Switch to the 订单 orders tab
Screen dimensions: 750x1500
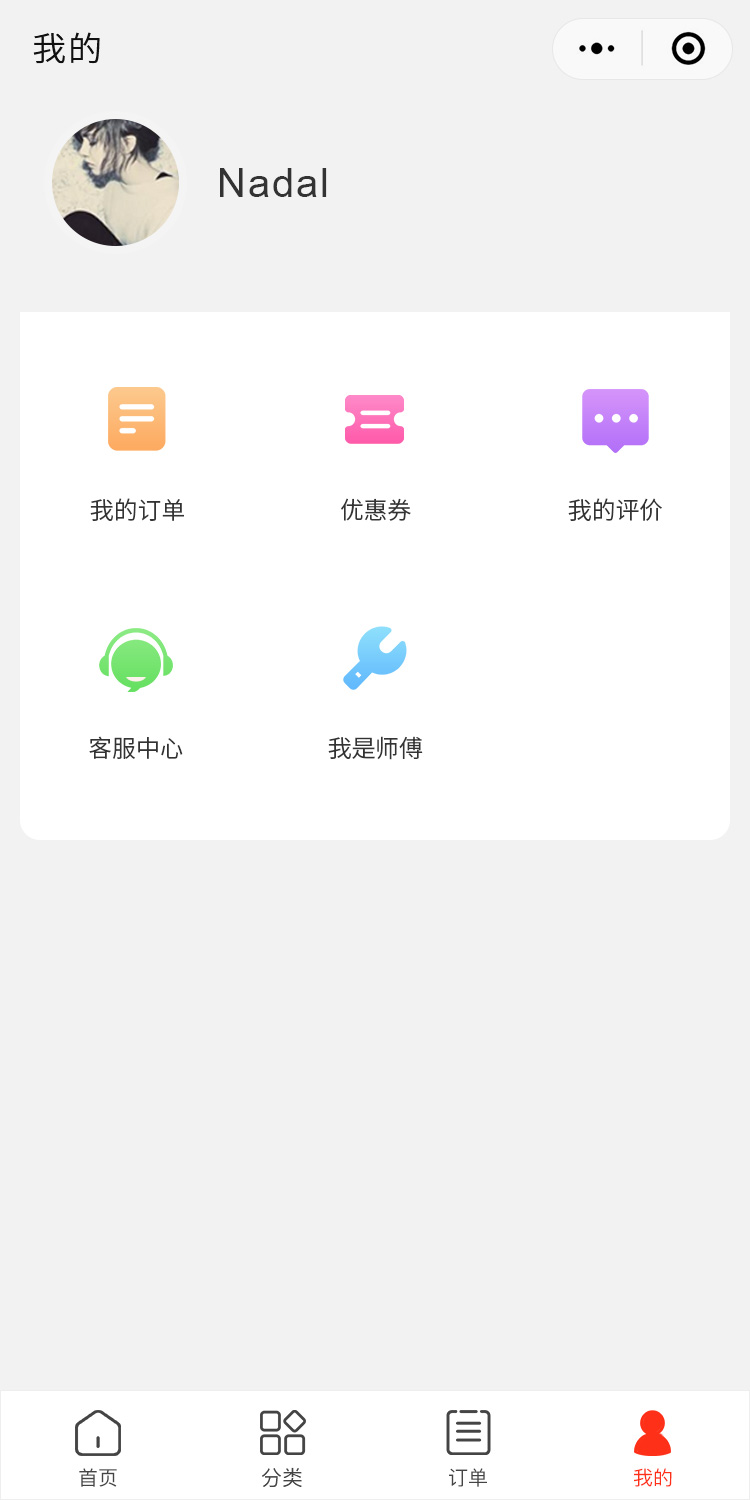[x=468, y=1446]
